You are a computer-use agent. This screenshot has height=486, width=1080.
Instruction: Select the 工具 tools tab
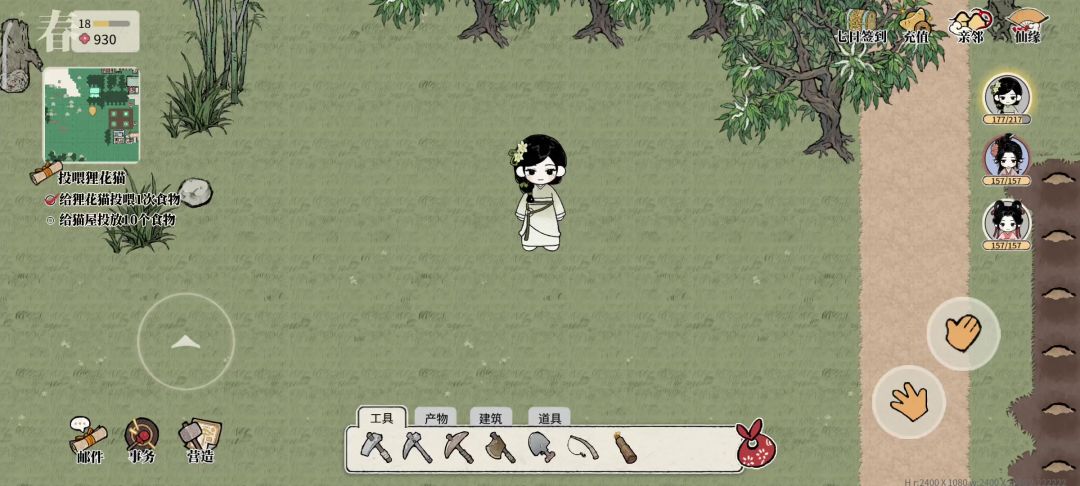pos(382,418)
